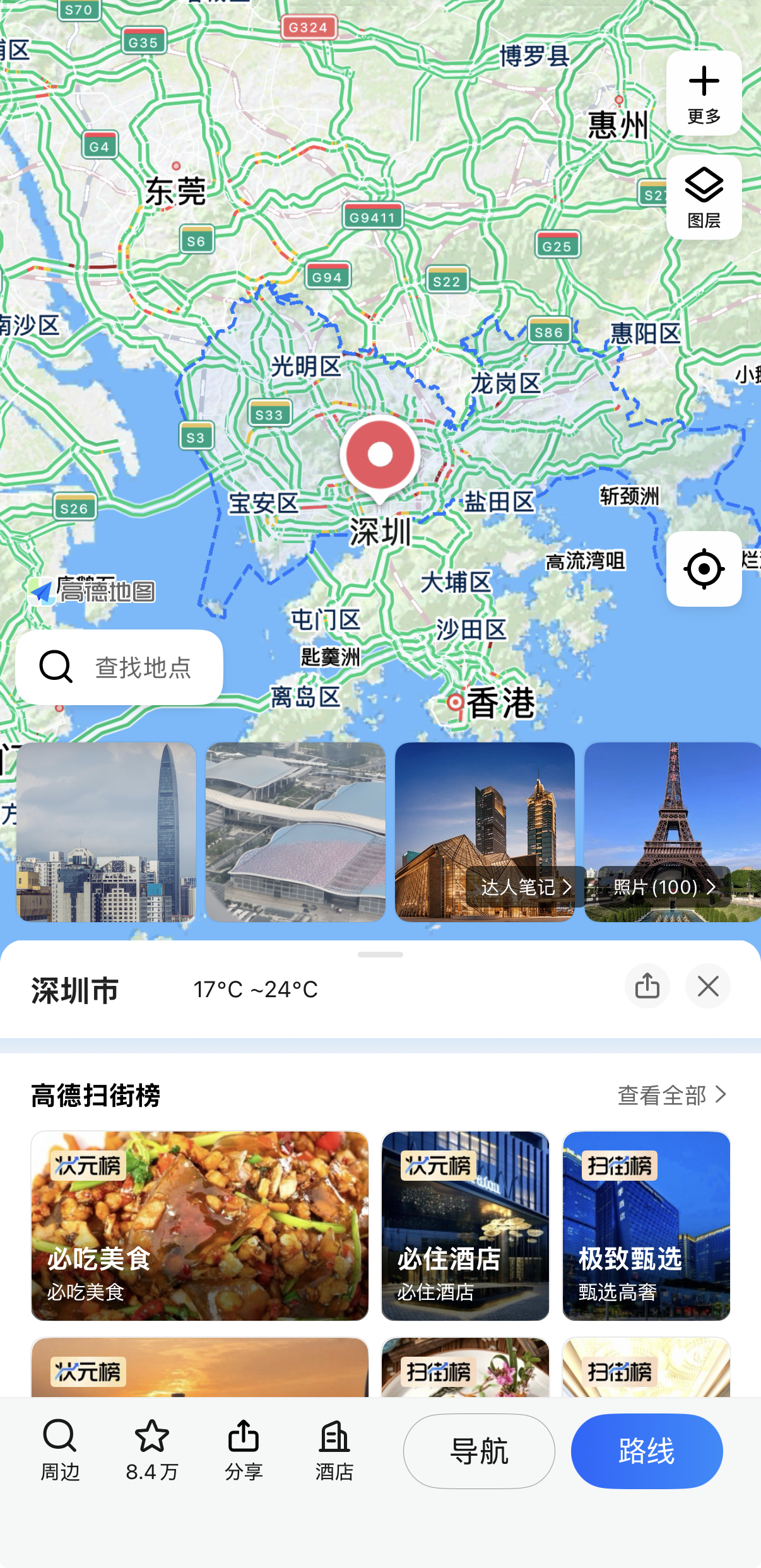Open the 达人笔记 notes link

pyautogui.click(x=526, y=887)
